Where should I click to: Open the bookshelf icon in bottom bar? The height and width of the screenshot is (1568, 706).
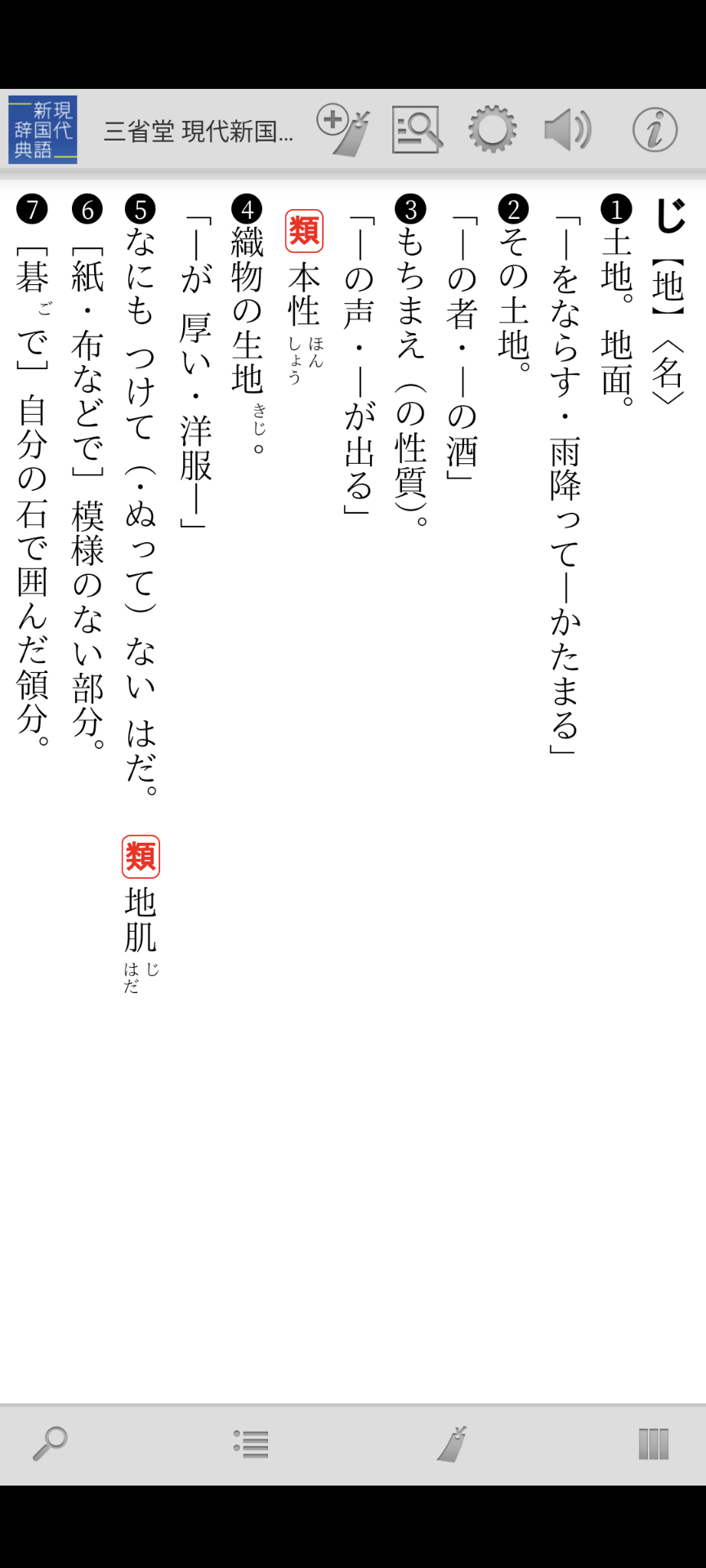point(654,1444)
